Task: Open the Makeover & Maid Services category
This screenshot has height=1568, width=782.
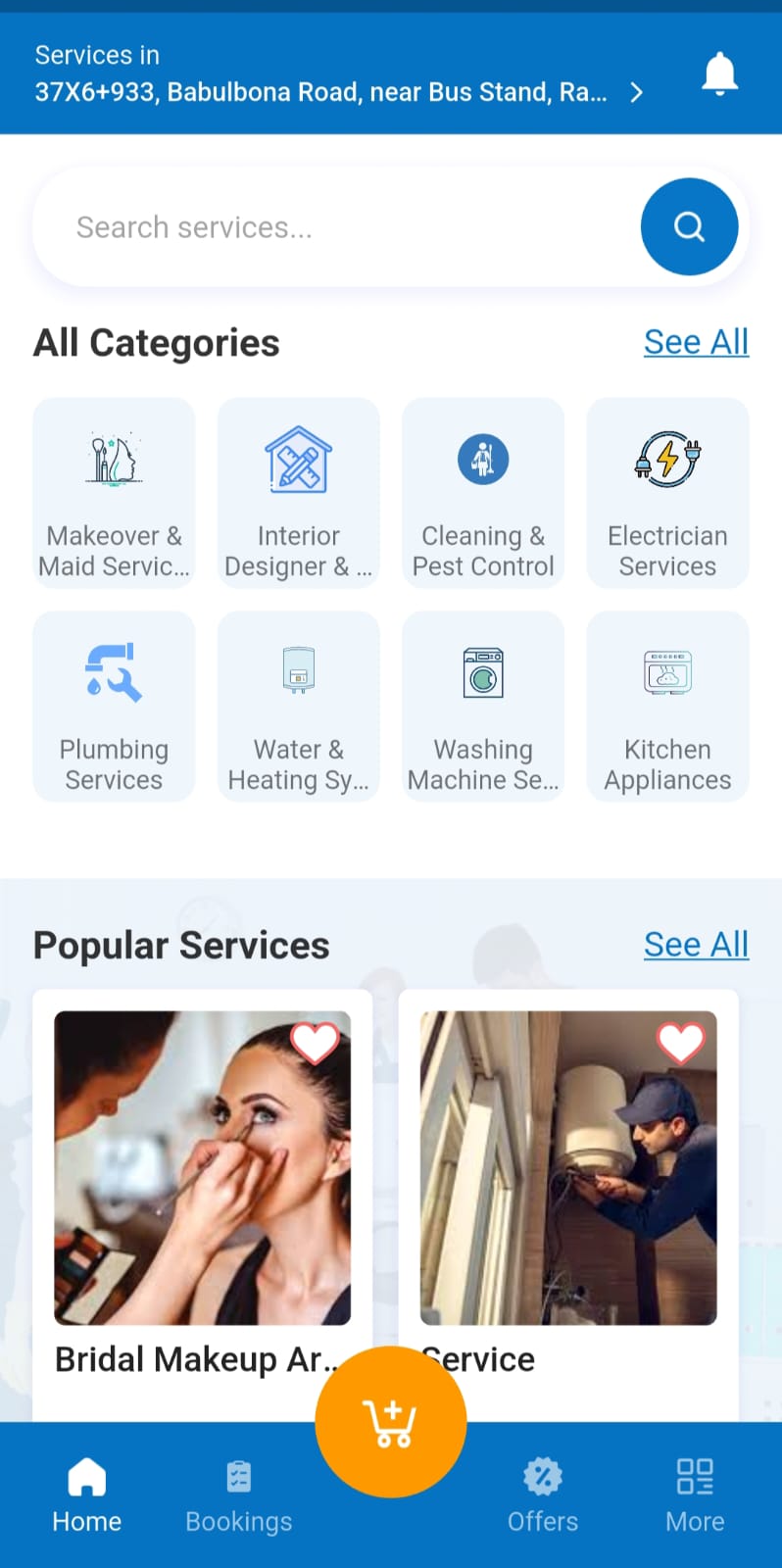Action: pyautogui.click(x=113, y=492)
